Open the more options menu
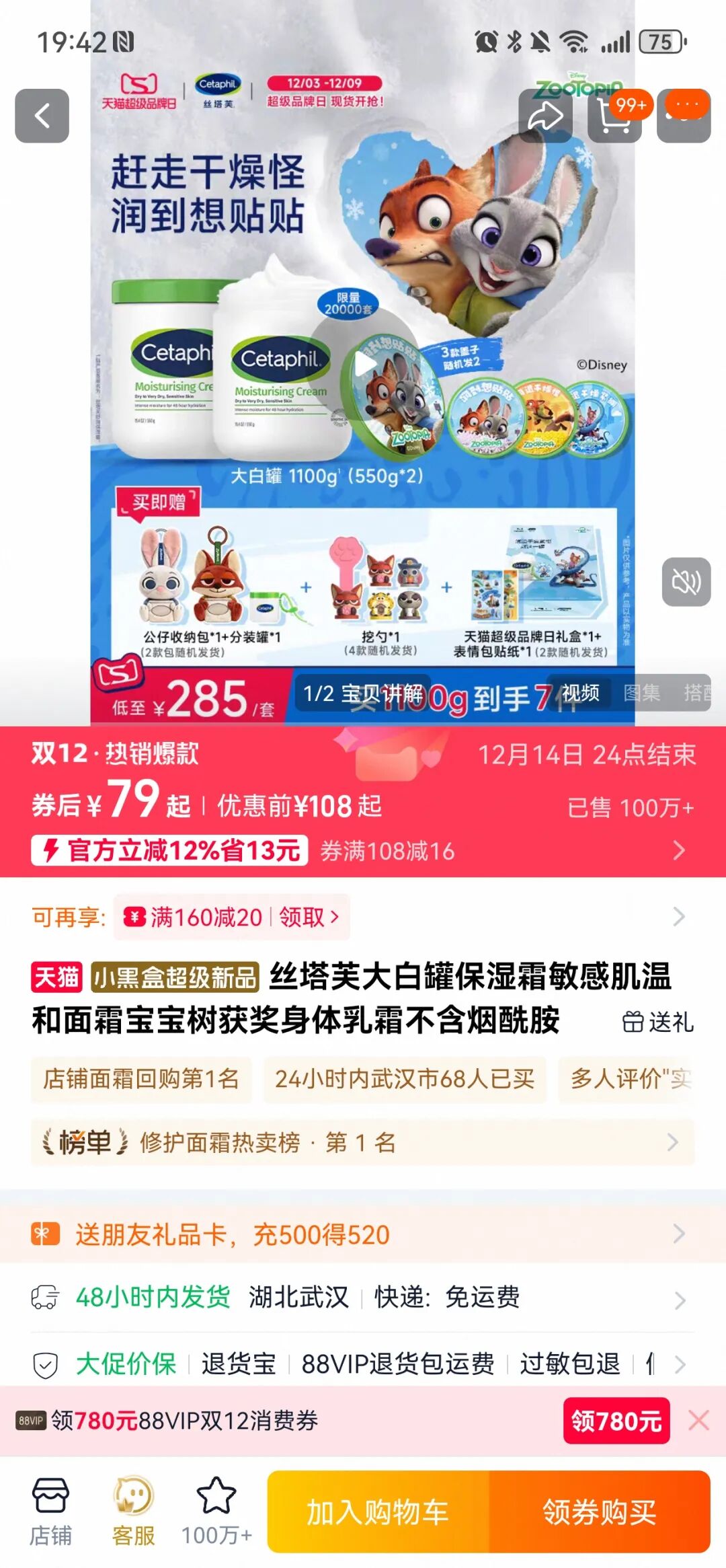Image resolution: width=726 pixels, height=1568 pixels. [x=684, y=116]
